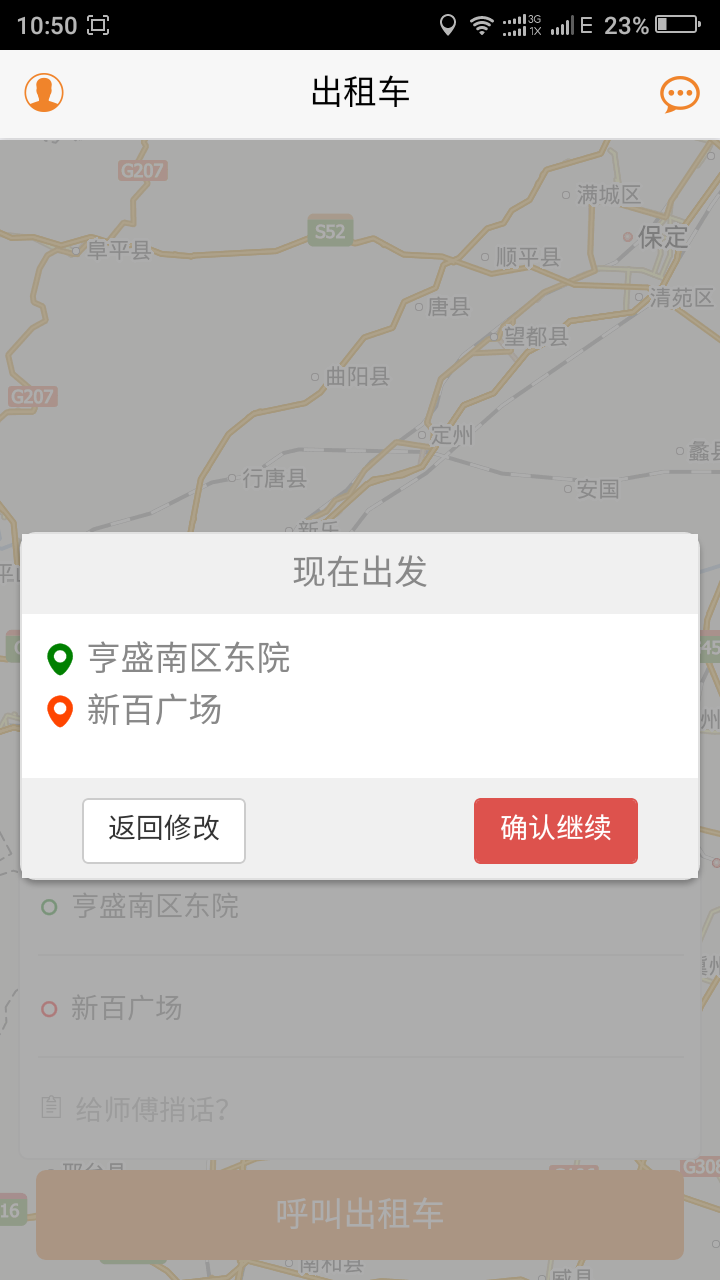The image size is (720, 1280).
Task: Open the user profile icon
Action: pos(44,93)
